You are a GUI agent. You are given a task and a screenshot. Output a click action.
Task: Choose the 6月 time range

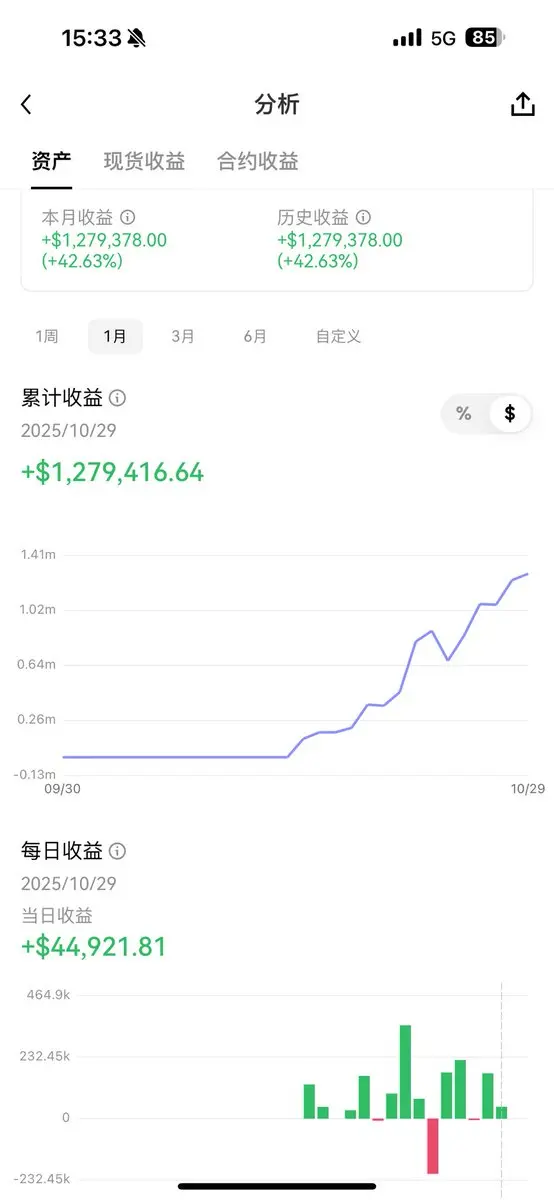click(x=255, y=336)
